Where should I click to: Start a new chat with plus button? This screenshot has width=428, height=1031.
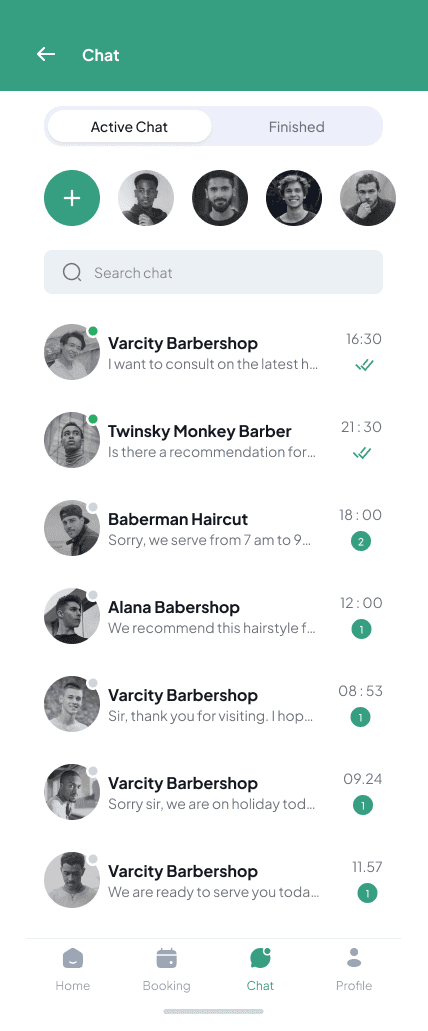click(72, 198)
